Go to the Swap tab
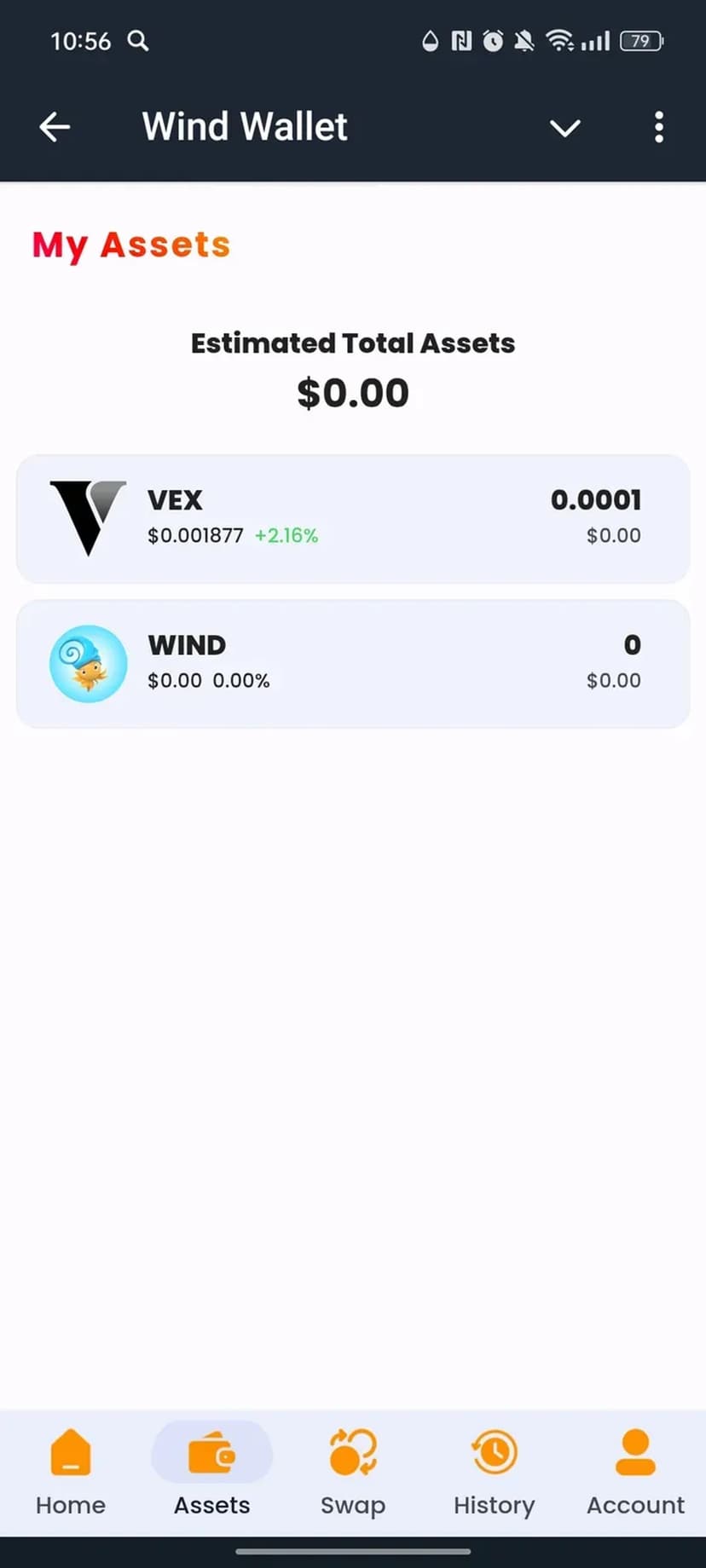The width and height of the screenshot is (706, 1568). coord(353,1472)
